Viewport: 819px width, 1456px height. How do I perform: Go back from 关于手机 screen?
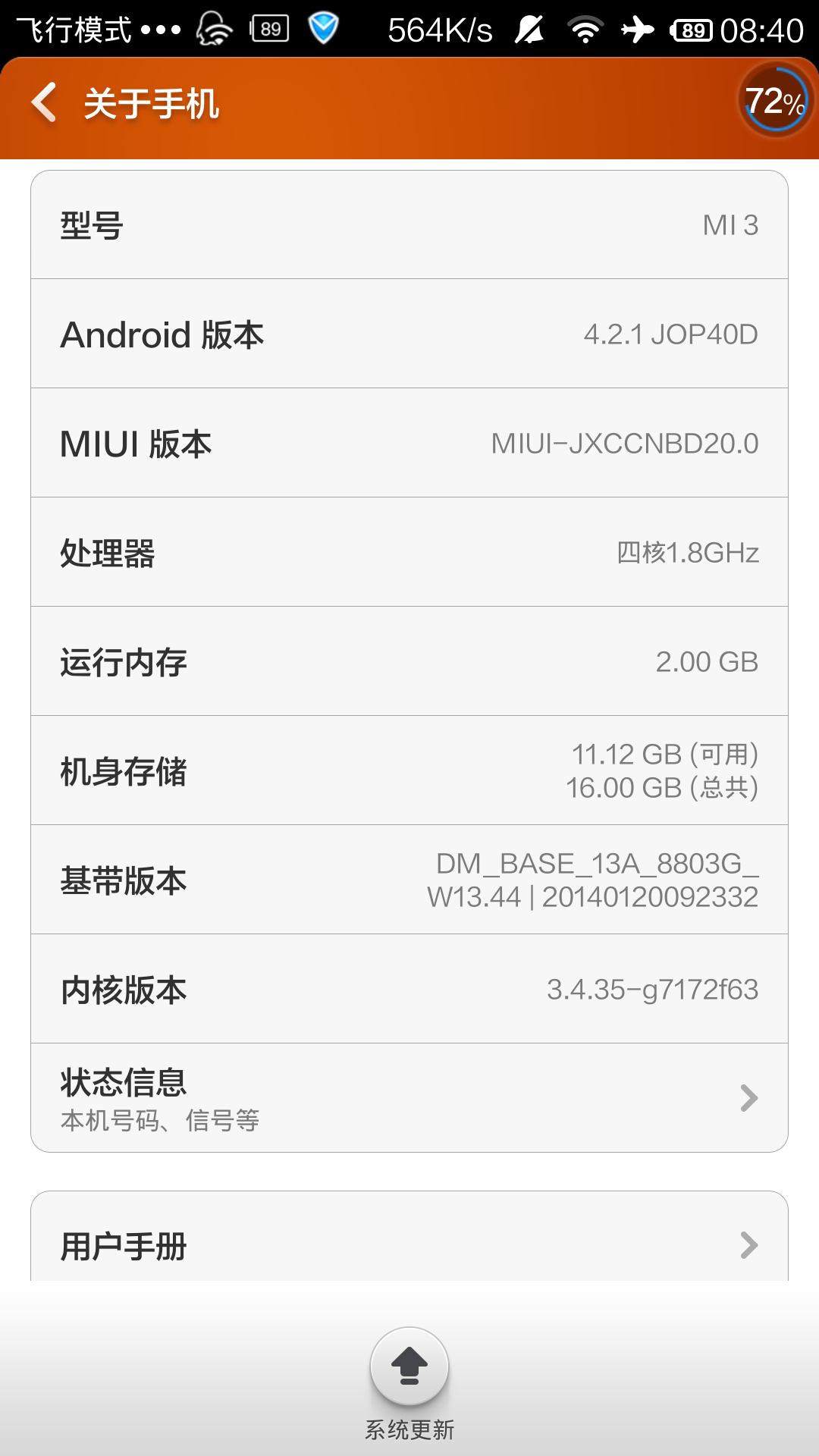click(45, 102)
